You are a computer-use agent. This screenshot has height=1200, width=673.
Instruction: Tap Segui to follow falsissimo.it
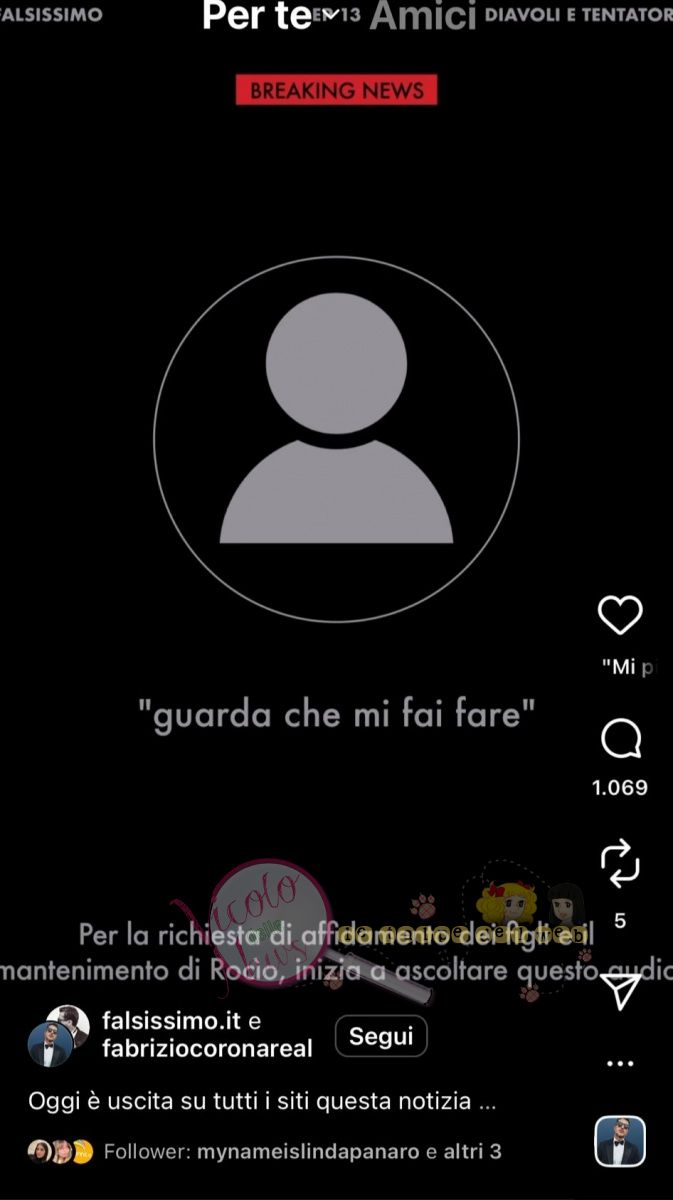click(x=380, y=1037)
